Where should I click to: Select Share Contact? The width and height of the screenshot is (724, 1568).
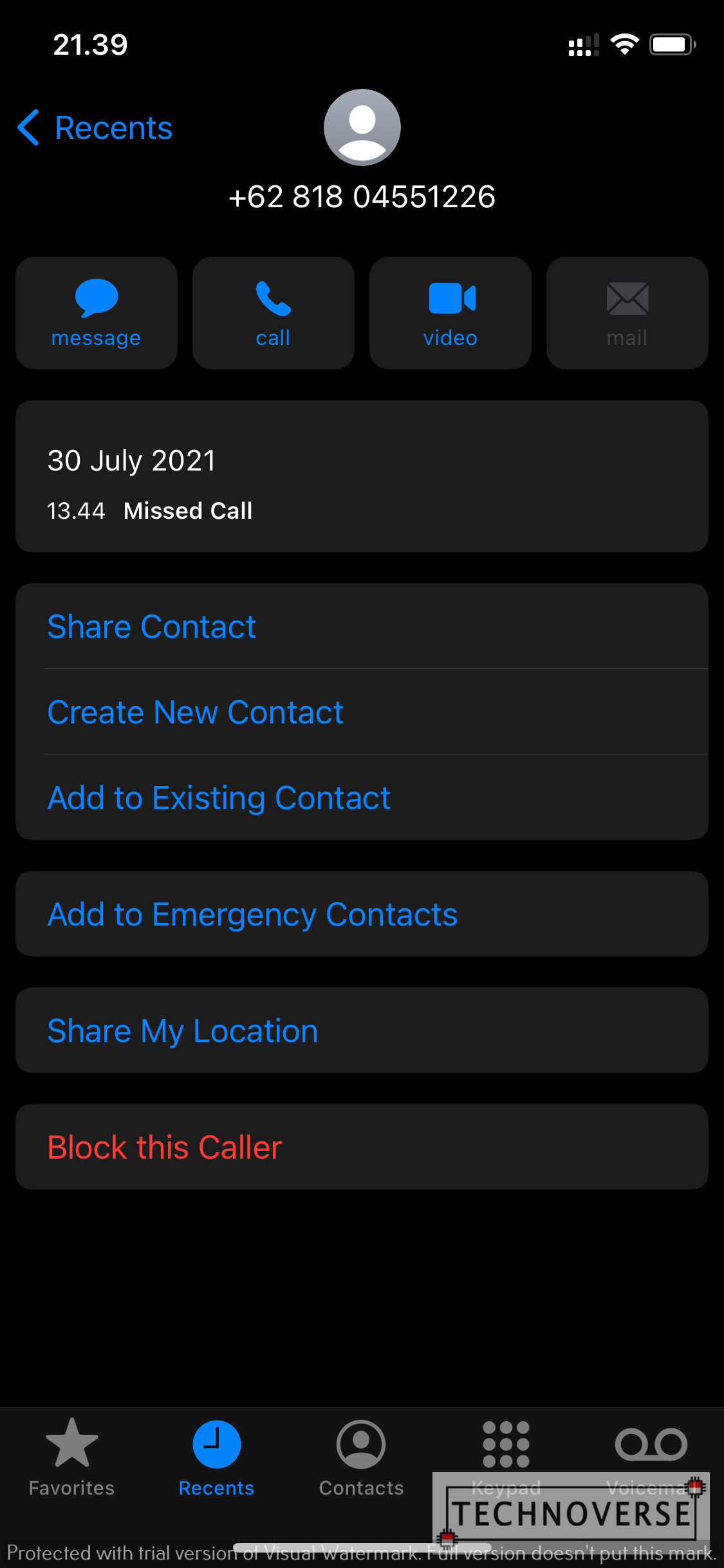[x=362, y=626]
